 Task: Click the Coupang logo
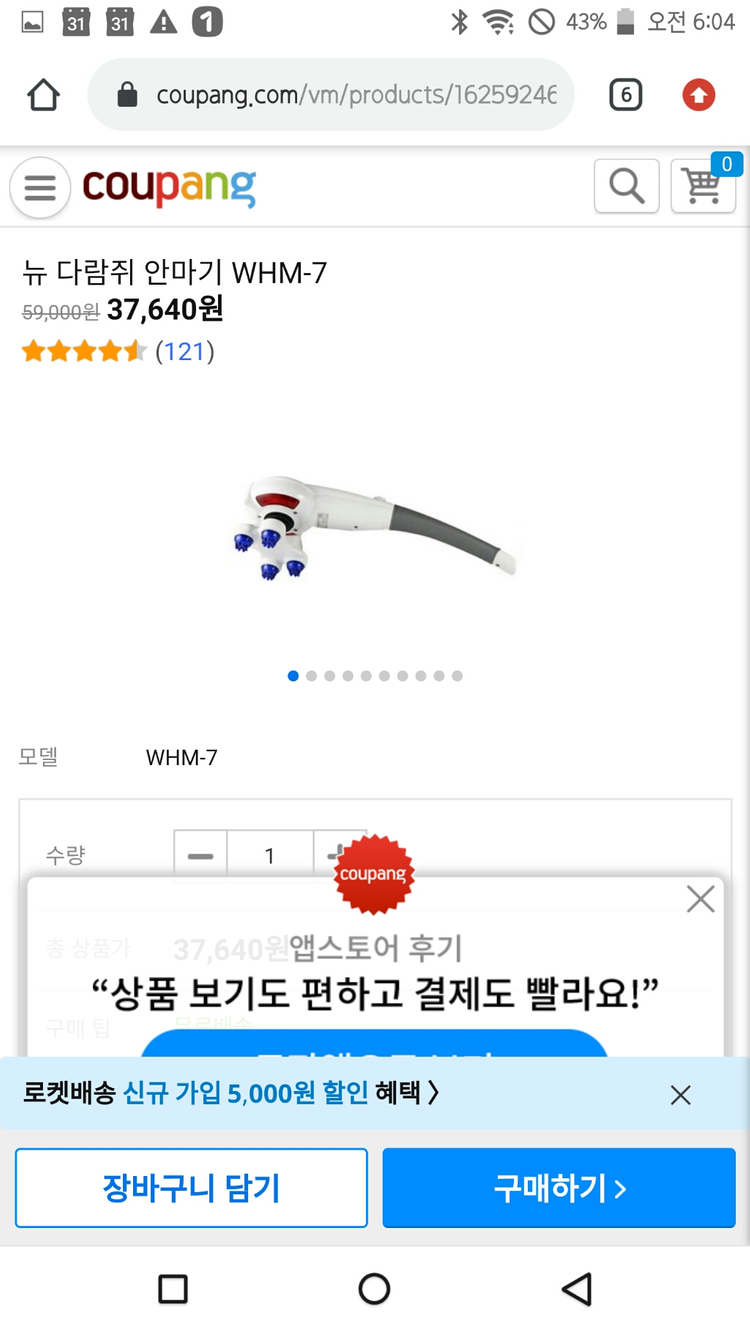coord(168,186)
